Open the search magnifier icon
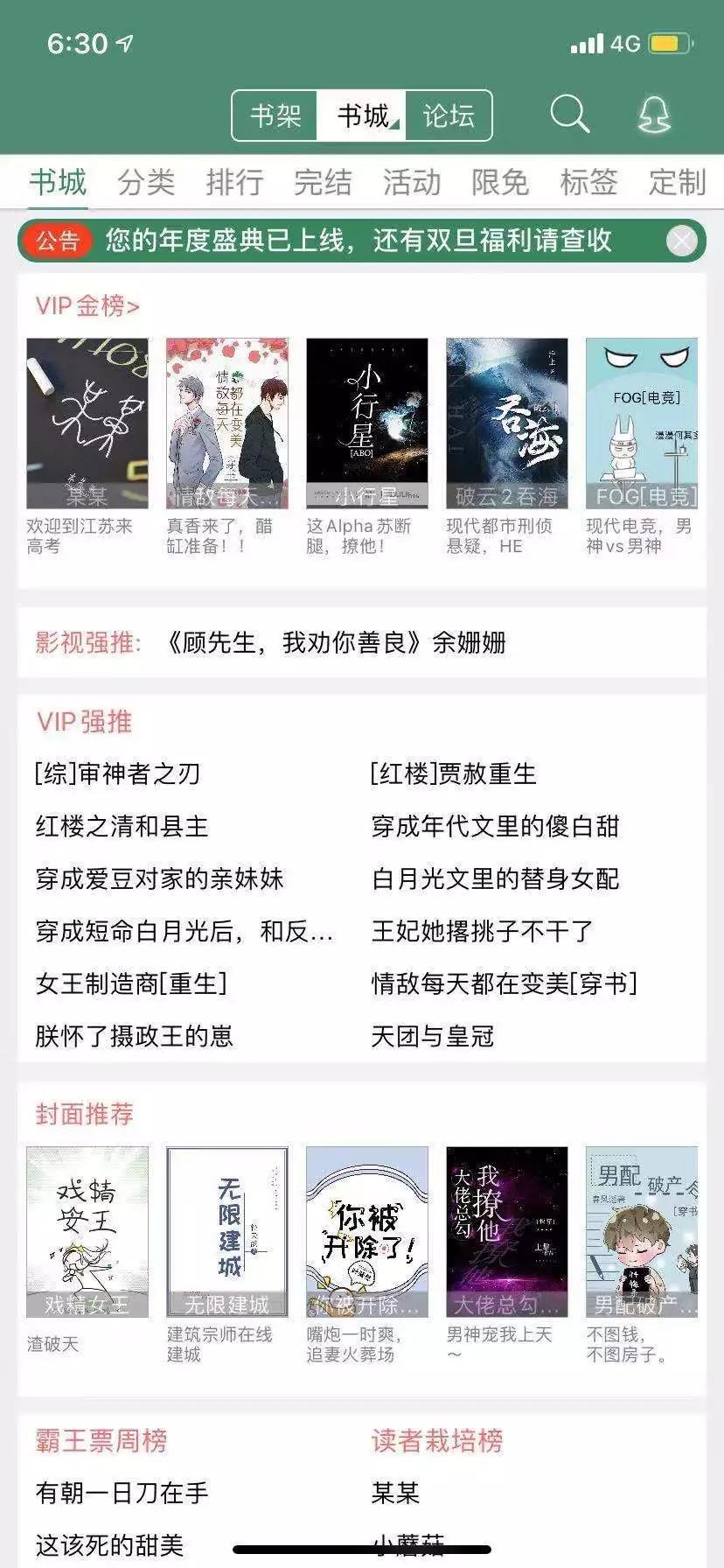This screenshot has height=1568, width=724. (x=569, y=115)
